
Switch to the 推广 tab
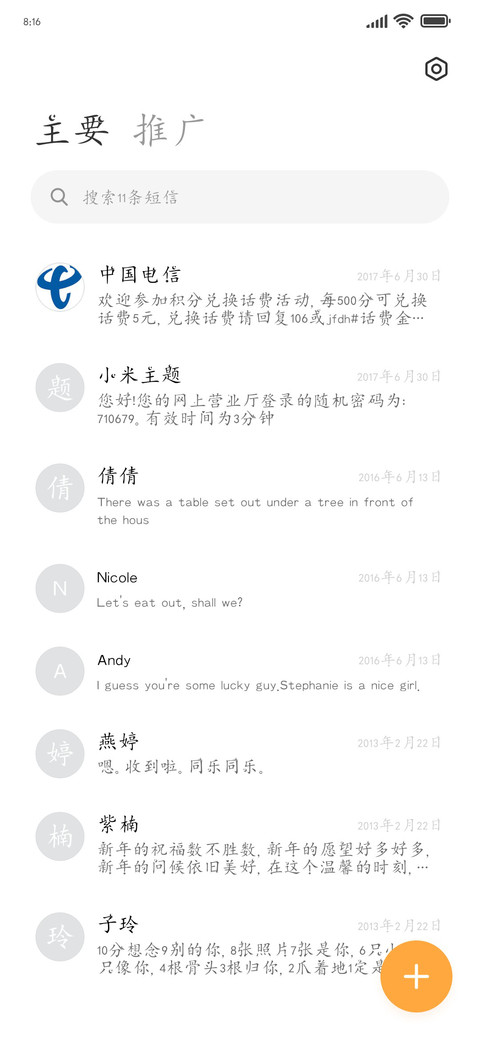coord(168,130)
